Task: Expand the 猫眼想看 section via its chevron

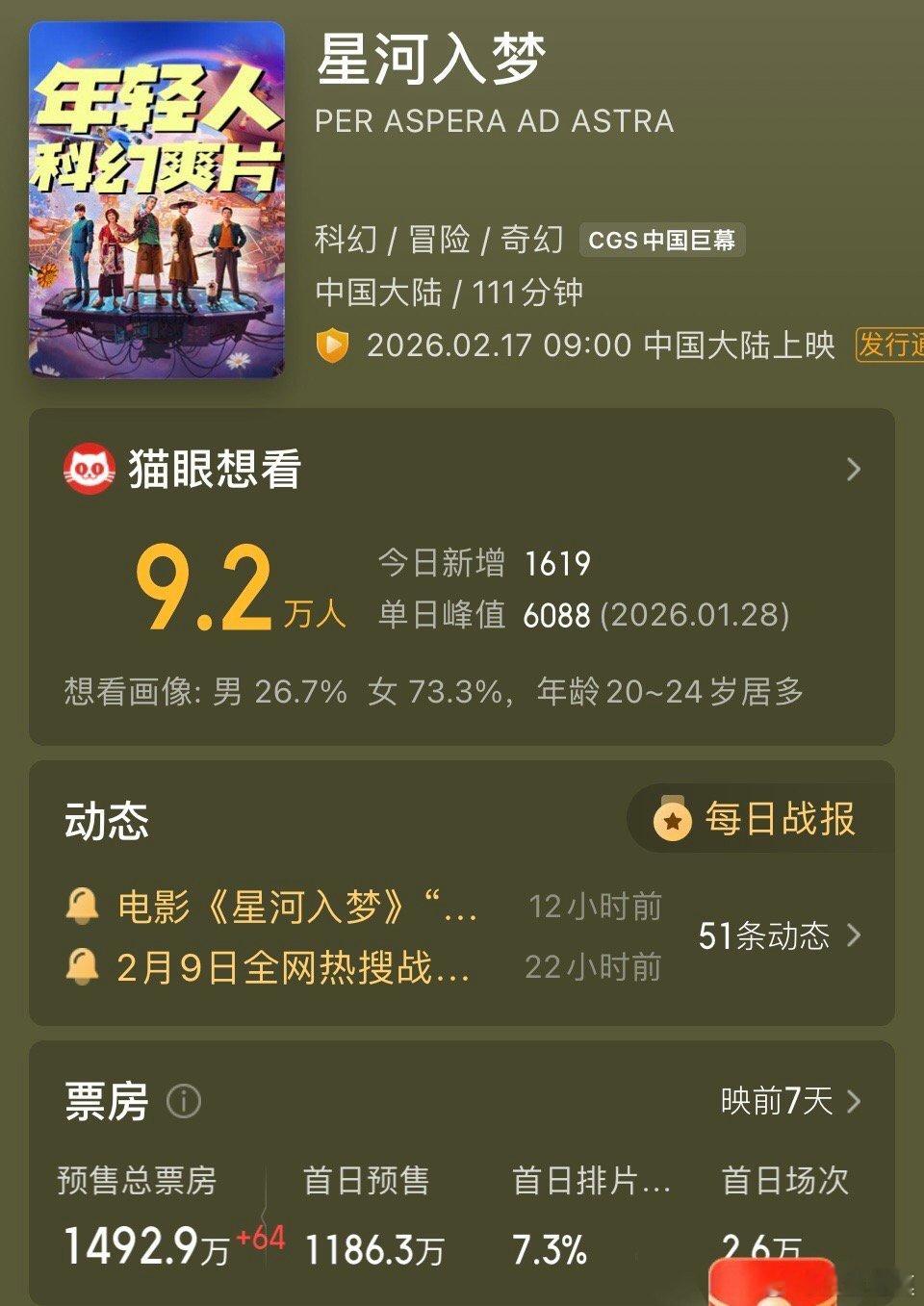Action: pyautogui.click(x=855, y=469)
